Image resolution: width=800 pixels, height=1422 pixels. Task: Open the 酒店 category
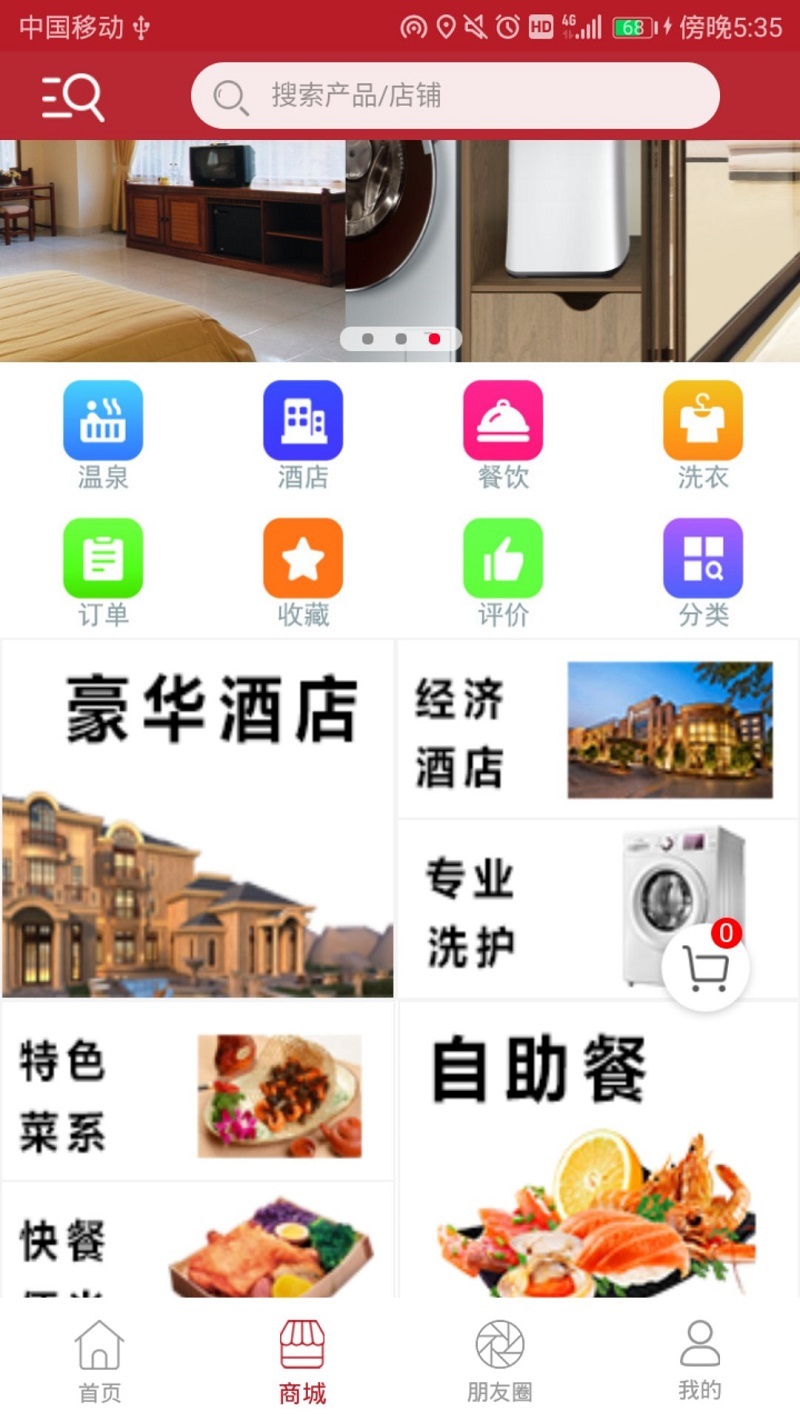click(303, 435)
